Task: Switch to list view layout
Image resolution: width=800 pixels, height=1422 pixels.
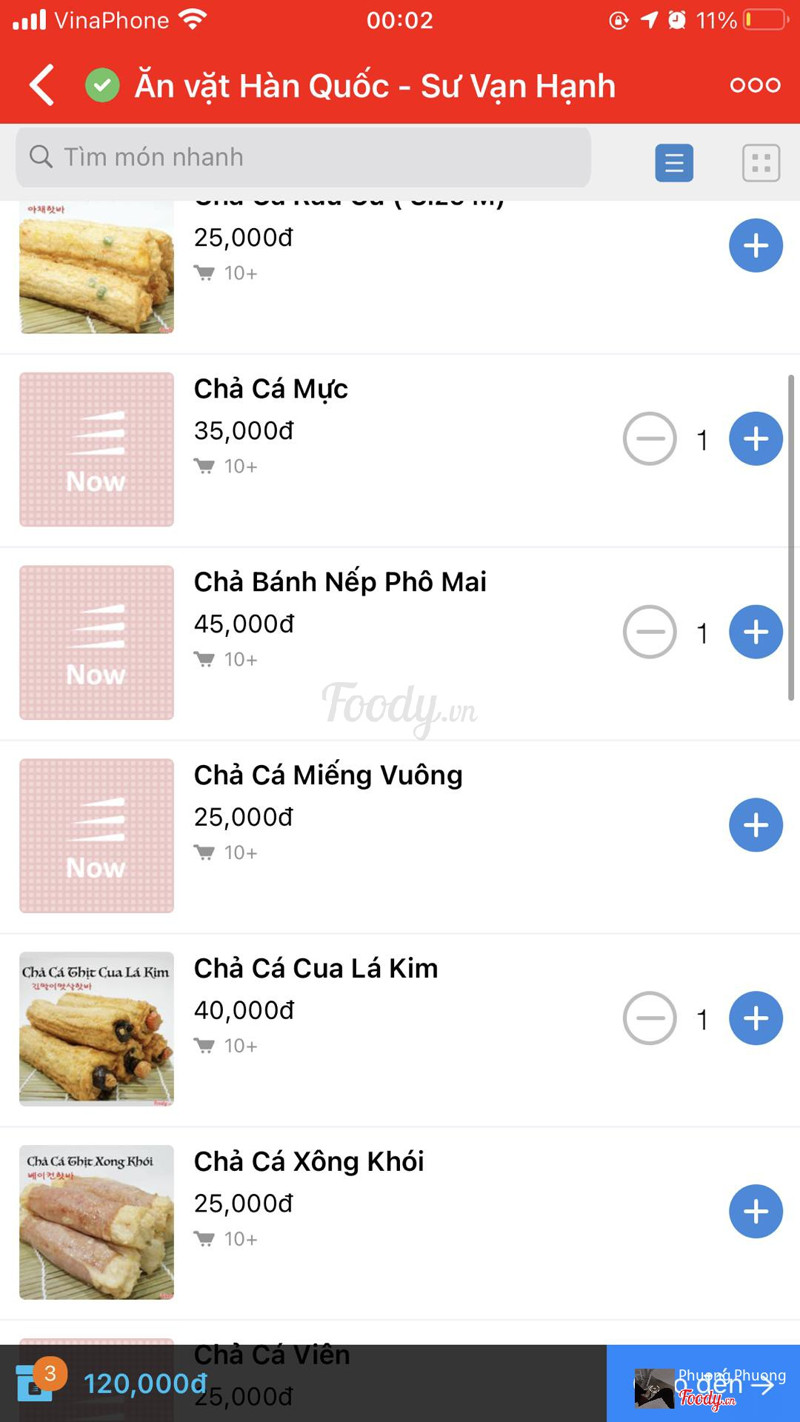Action: point(674,163)
